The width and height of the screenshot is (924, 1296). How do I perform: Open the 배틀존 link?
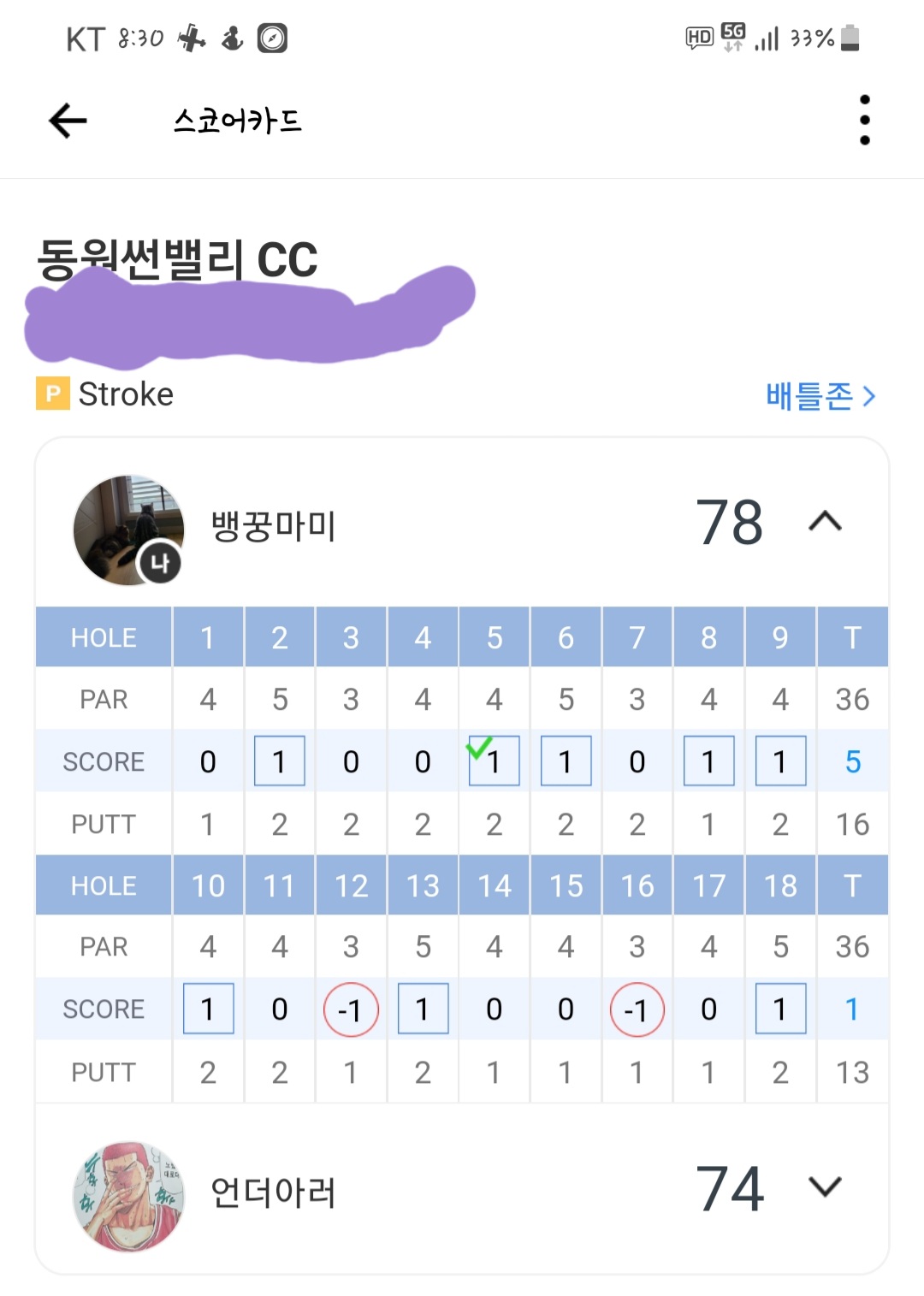click(820, 396)
